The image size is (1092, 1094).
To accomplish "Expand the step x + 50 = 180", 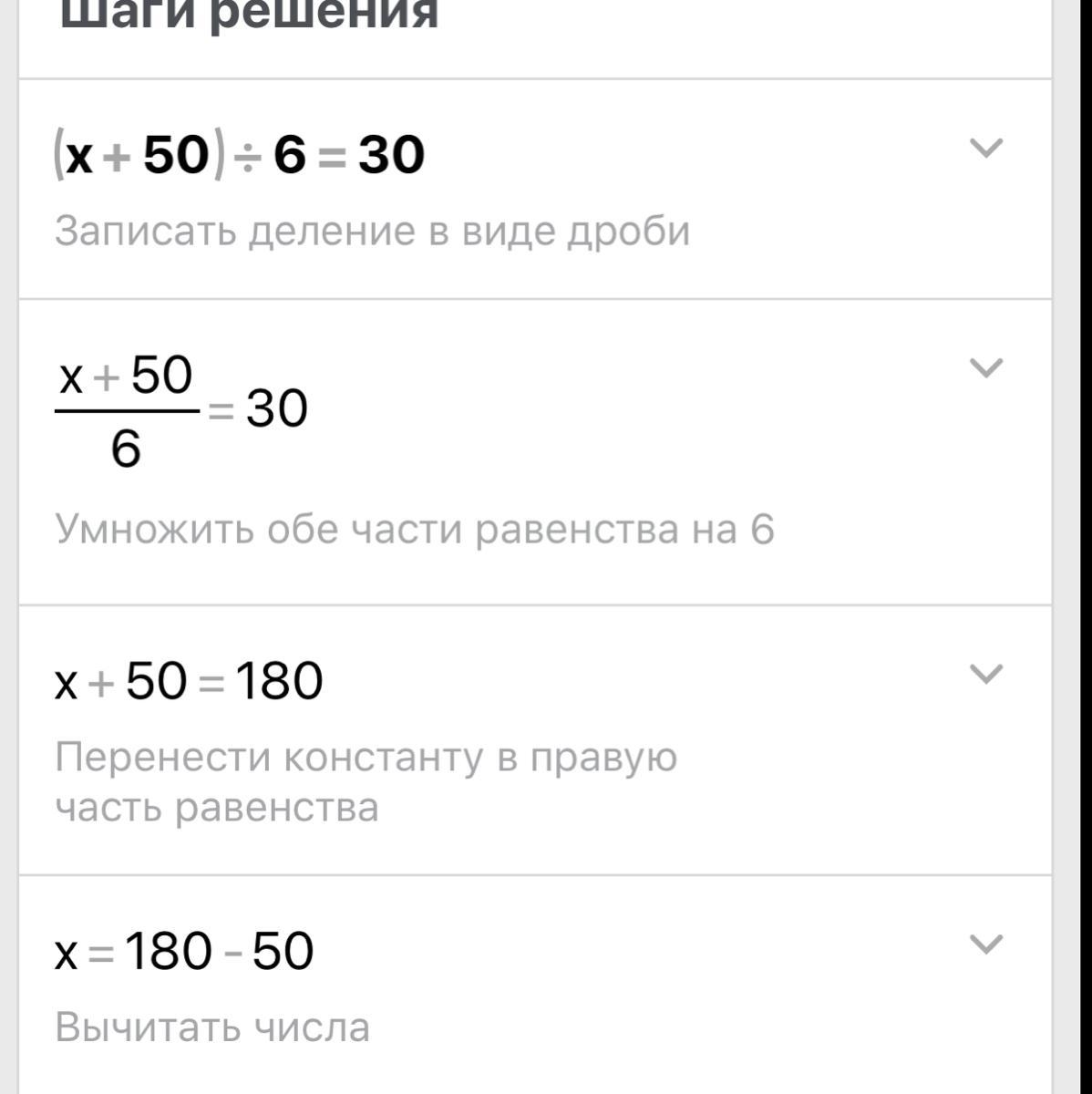I will (x=985, y=674).
